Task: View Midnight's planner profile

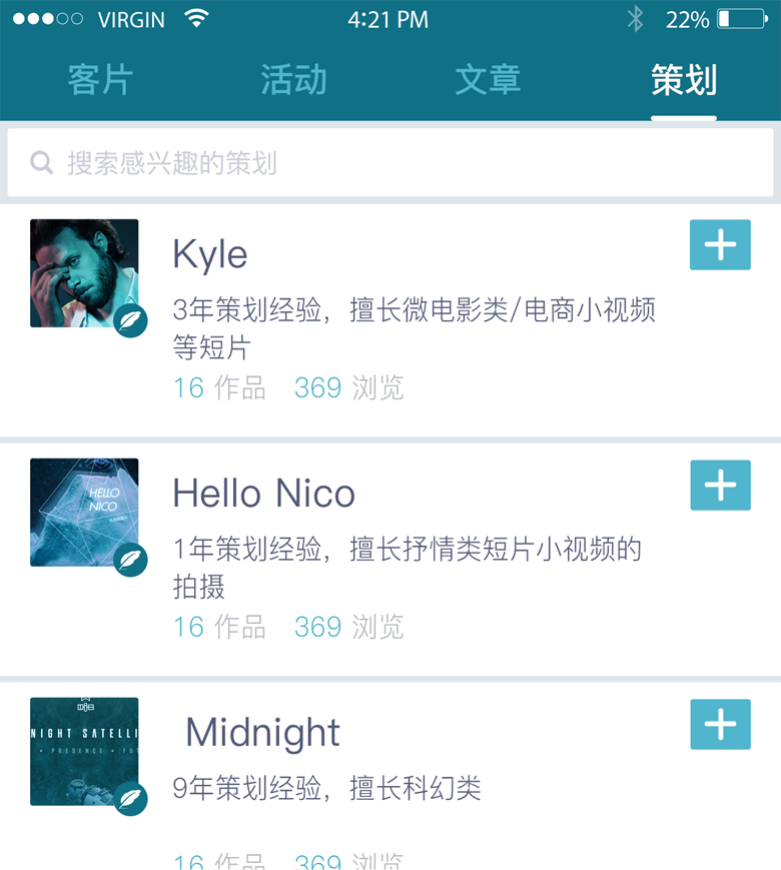Action: 262,732
